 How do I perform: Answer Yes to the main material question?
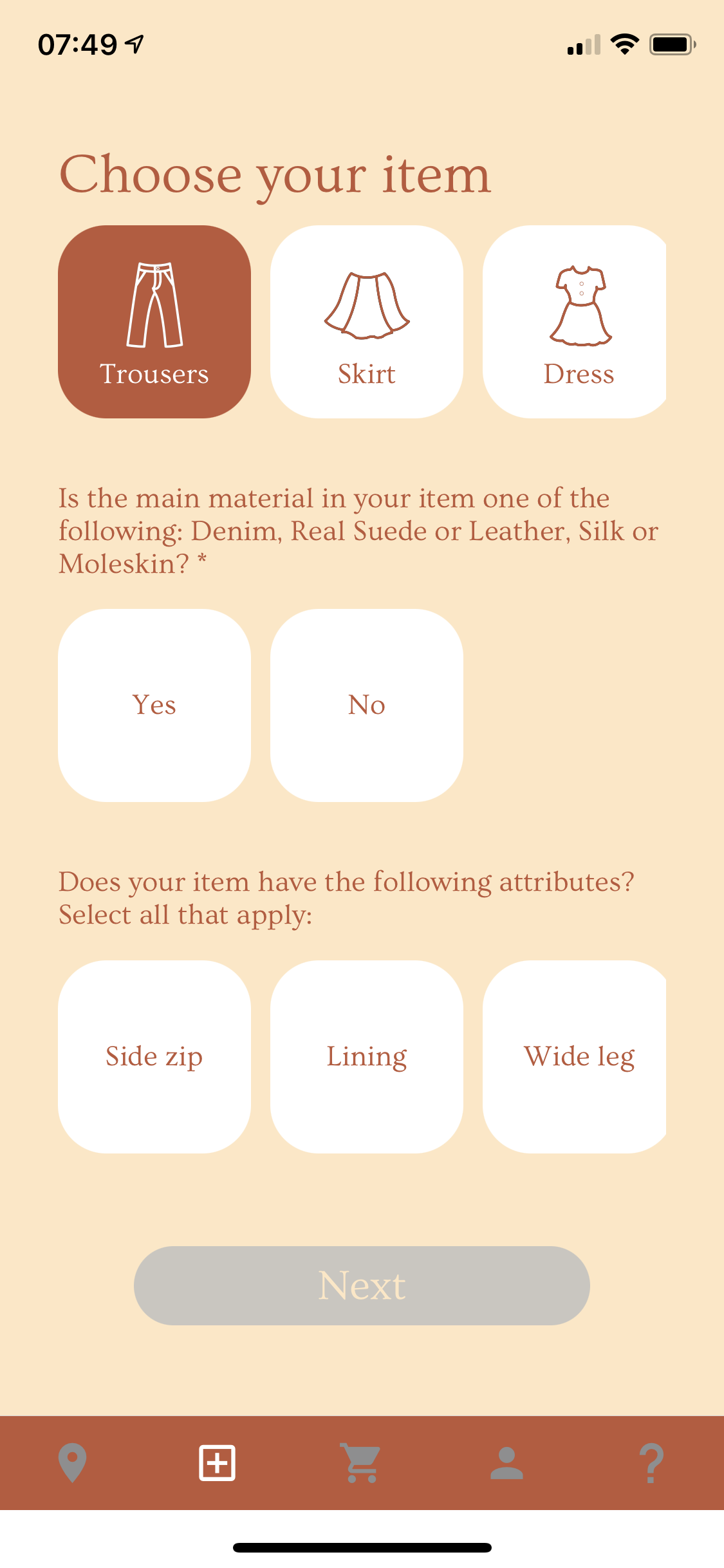(154, 705)
